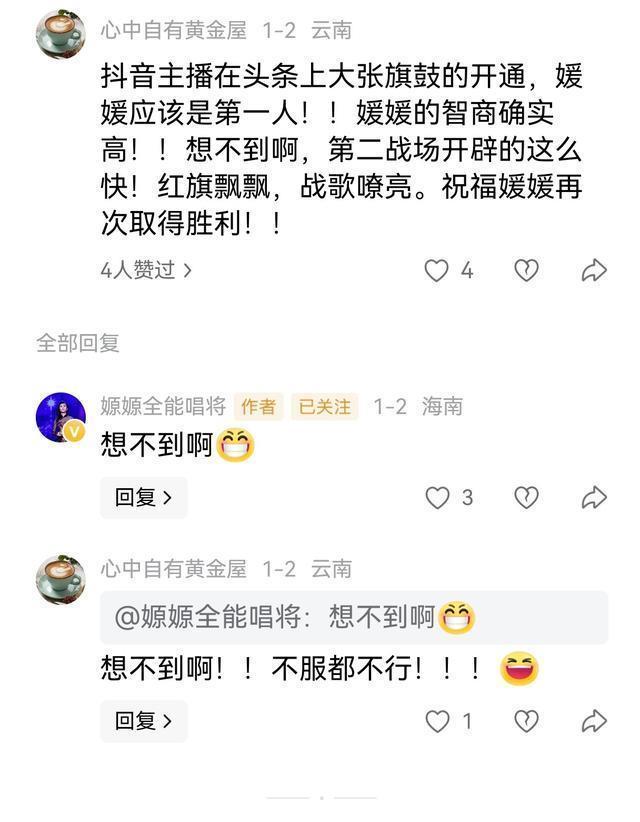Share 嫄嫄全能唱将's reply
Viewport: 640px width, 822px height.
(594, 497)
